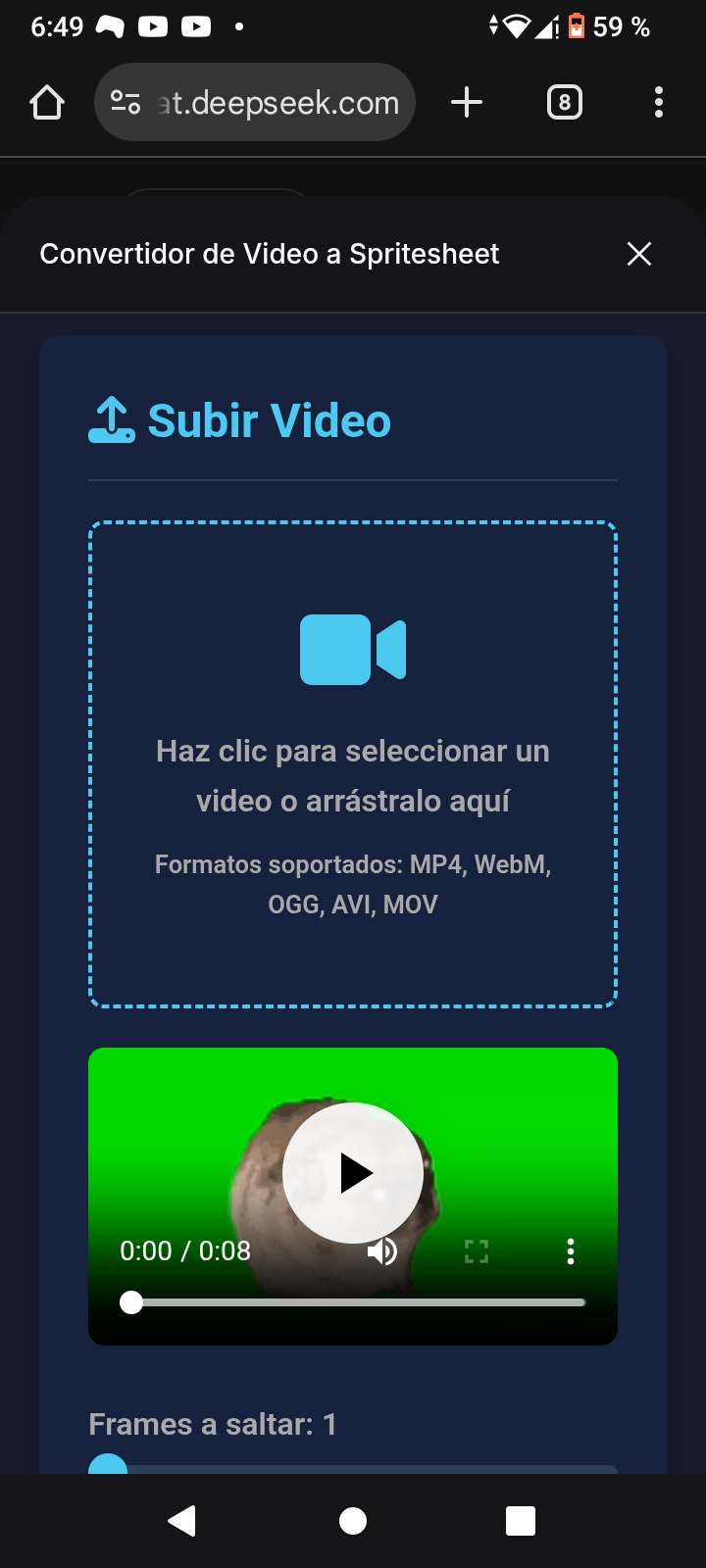The image size is (706, 1568).
Task: Play the uploaded video preview
Action: [353, 1173]
